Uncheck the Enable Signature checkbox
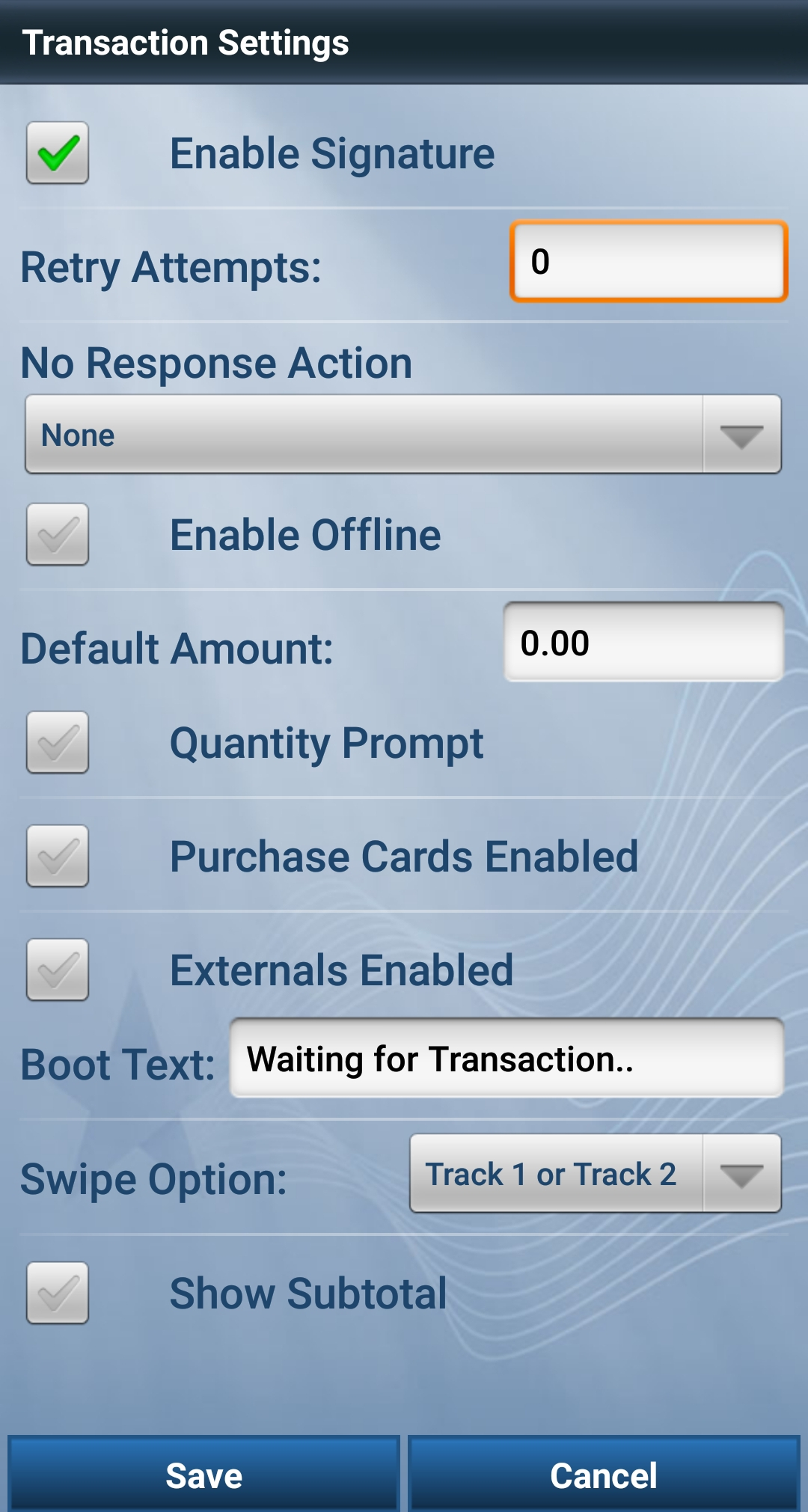Image resolution: width=808 pixels, height=1512 pixels. (x=58, y=153)
